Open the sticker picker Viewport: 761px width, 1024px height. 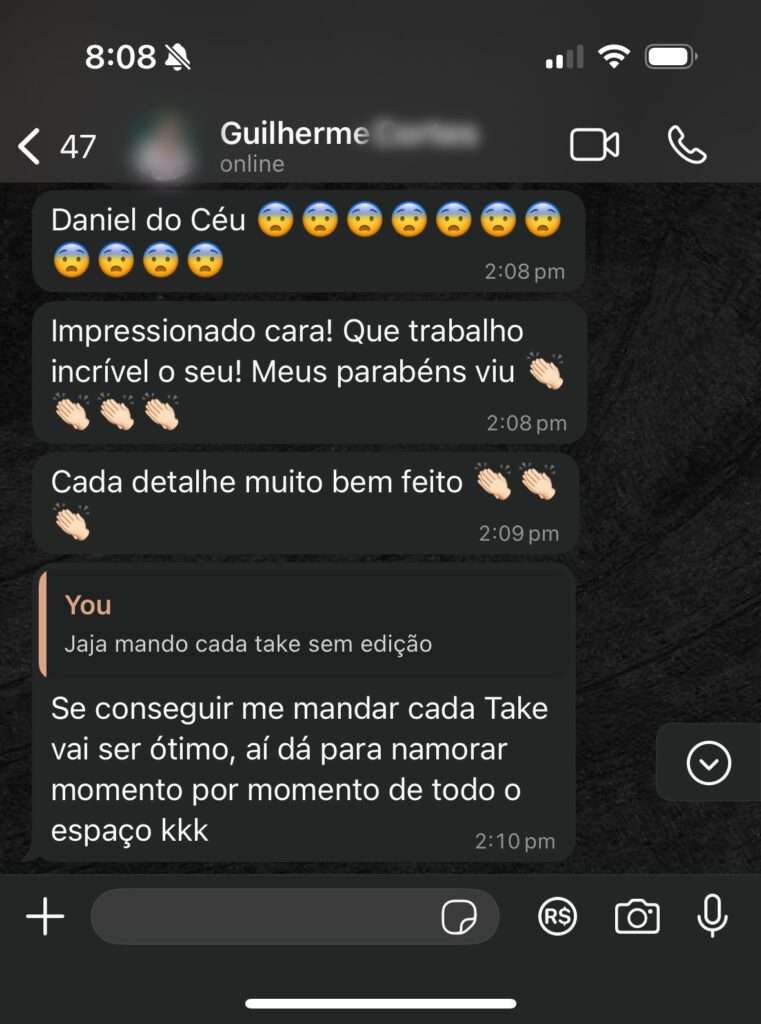(459, 917)
